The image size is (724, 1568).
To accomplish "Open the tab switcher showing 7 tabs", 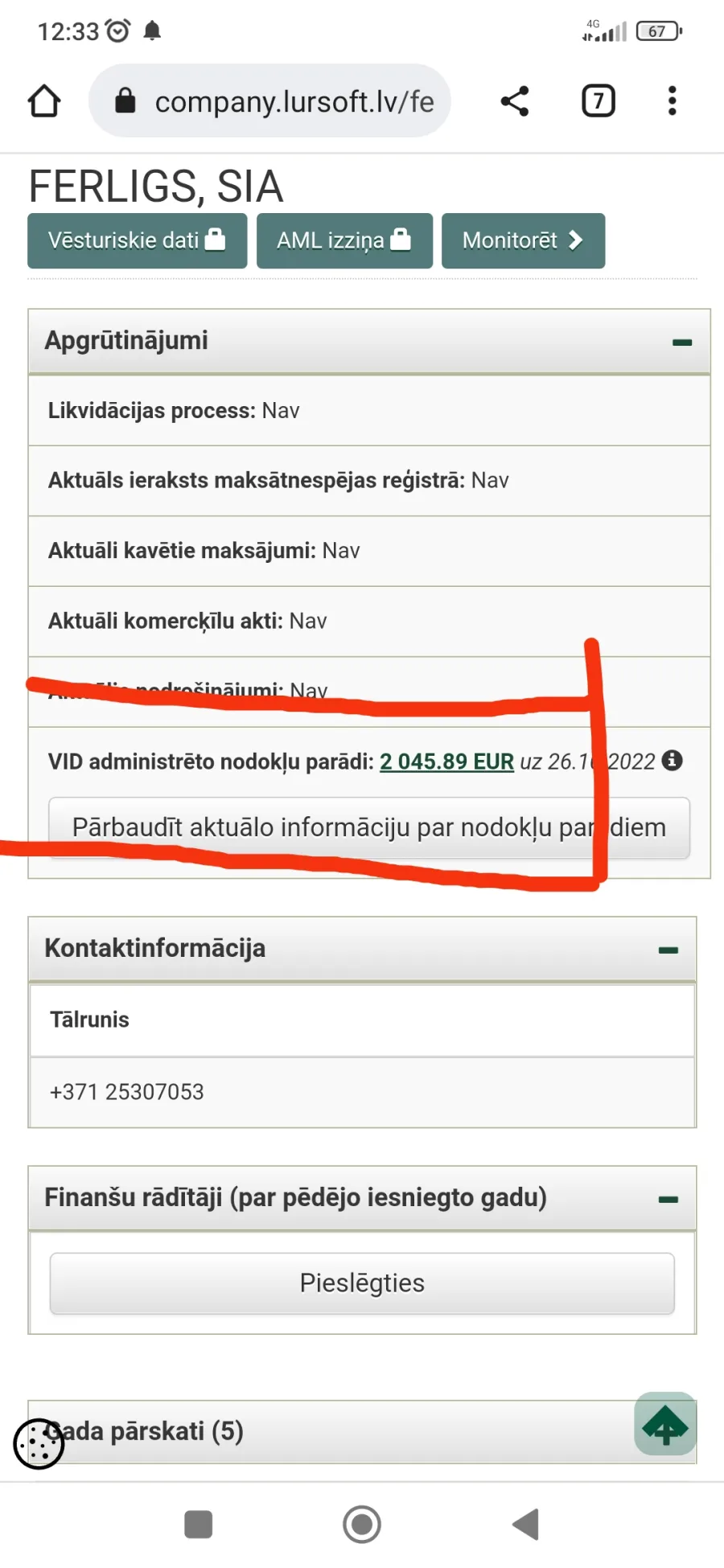I will [x=598, y=101].
